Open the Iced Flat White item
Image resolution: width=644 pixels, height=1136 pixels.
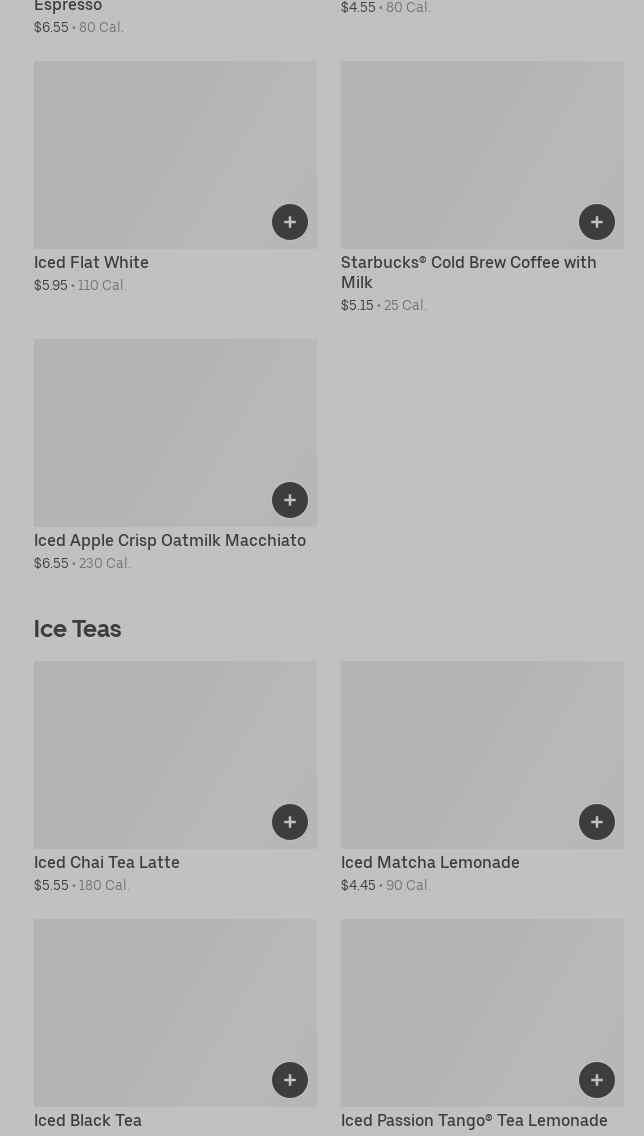(150, 155)
